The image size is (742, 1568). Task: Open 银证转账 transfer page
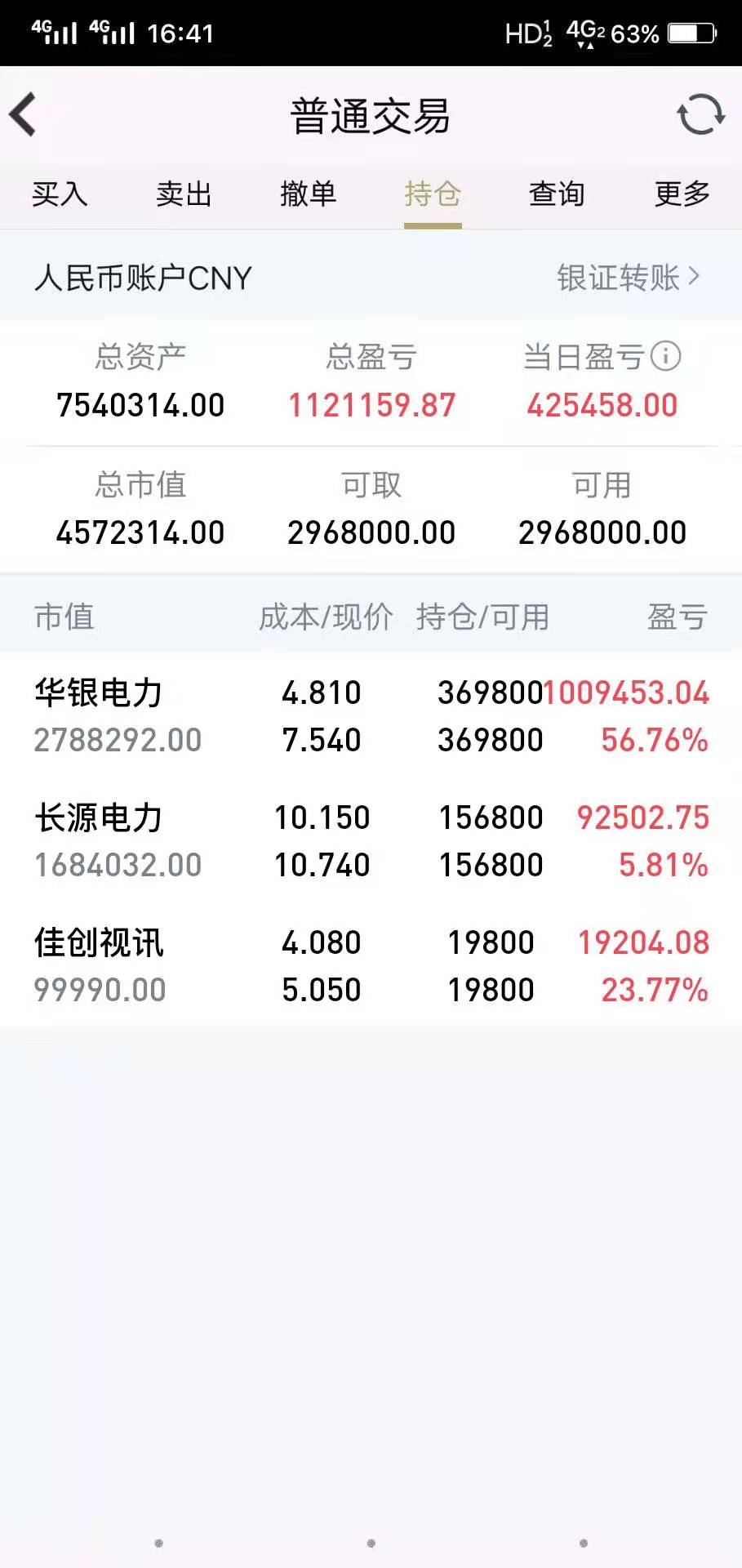(x=627, y=278)
